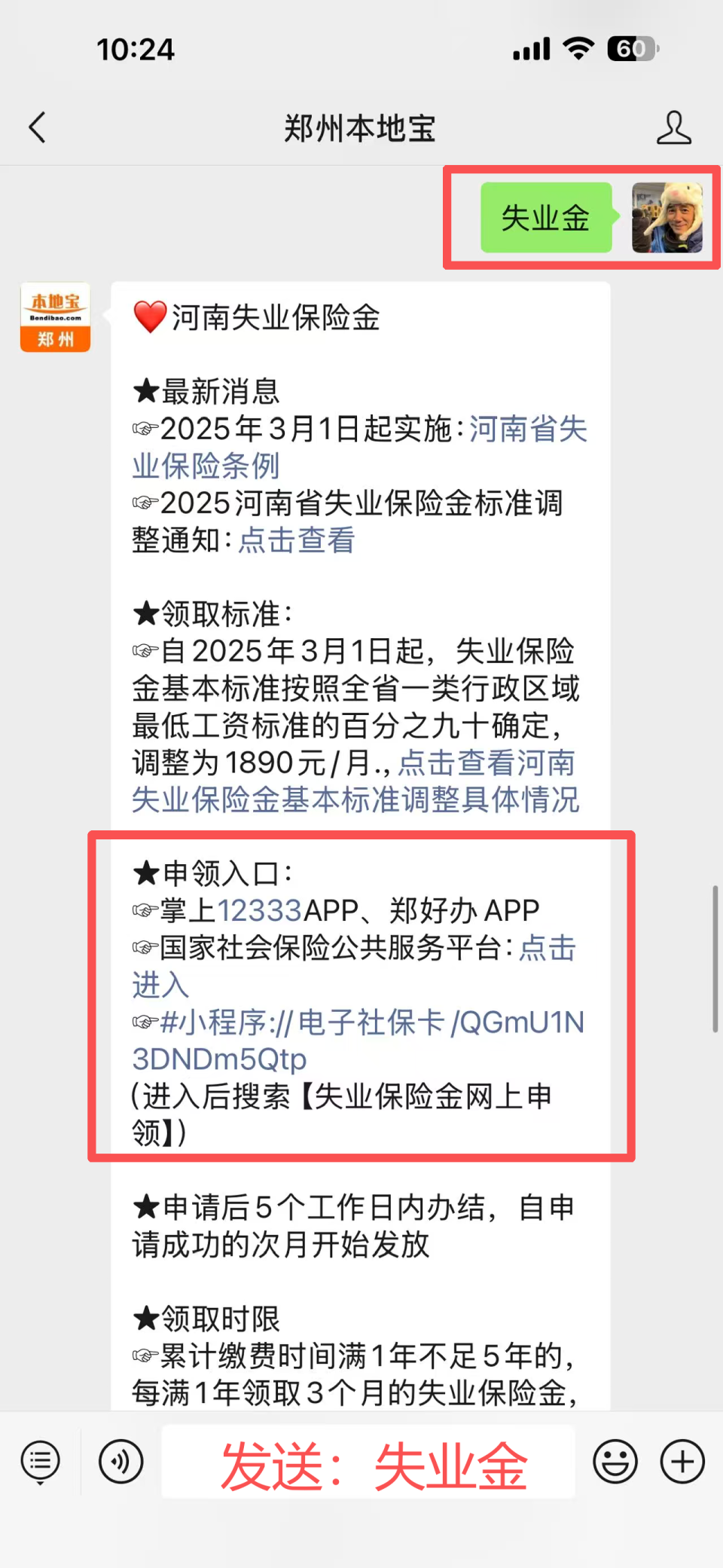Tap the 郑州本地宝 chat title
723x1568 pixels.
pyautogui.click(x=361, y=128)
